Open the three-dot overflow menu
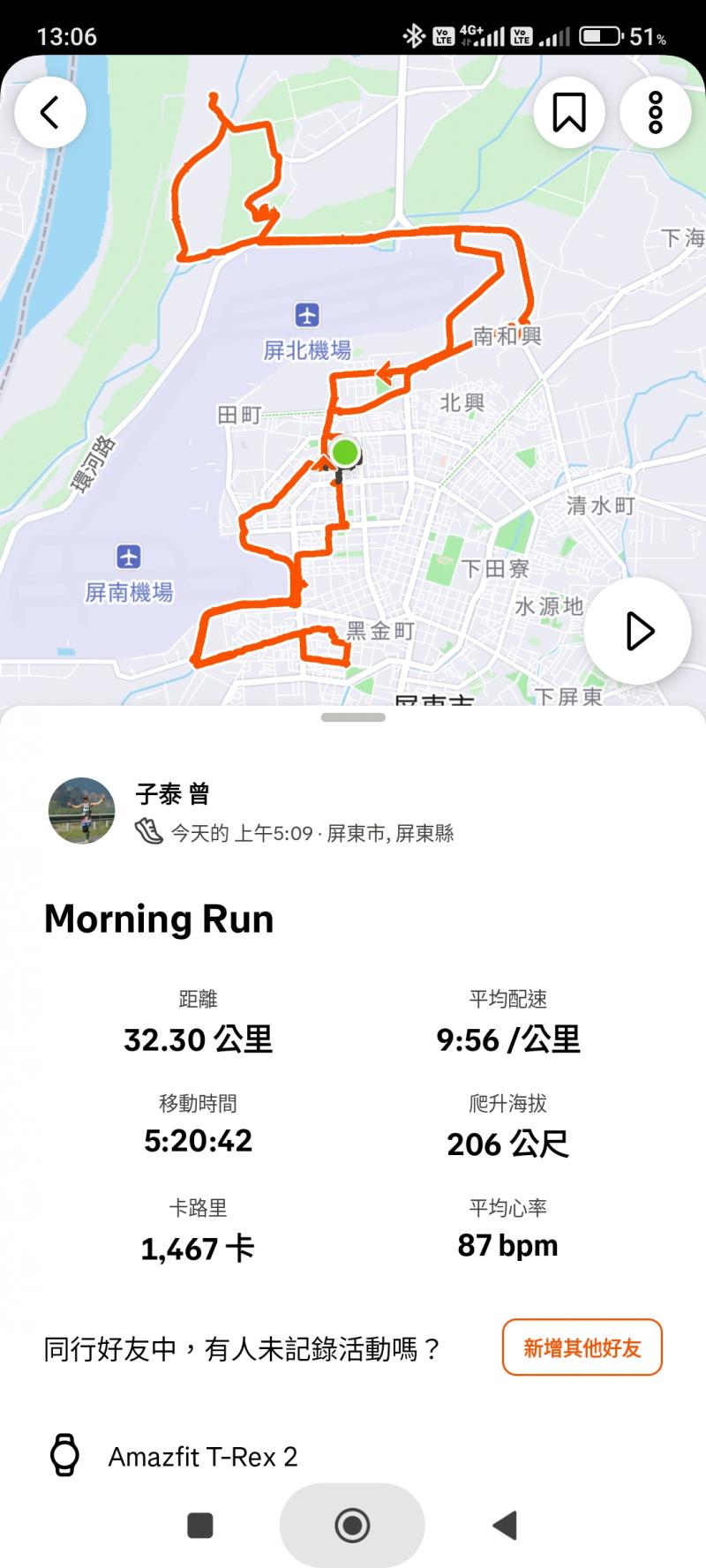The image size is (706, 1568). pyautogui.click(x=655, y=112)
